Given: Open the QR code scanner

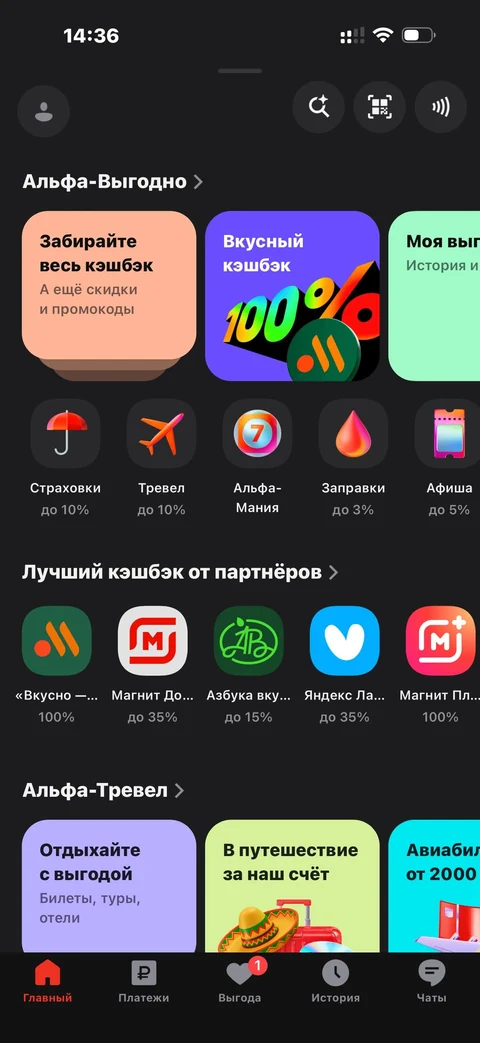Looking at the screenshot, I should click(x=380, y=107).
